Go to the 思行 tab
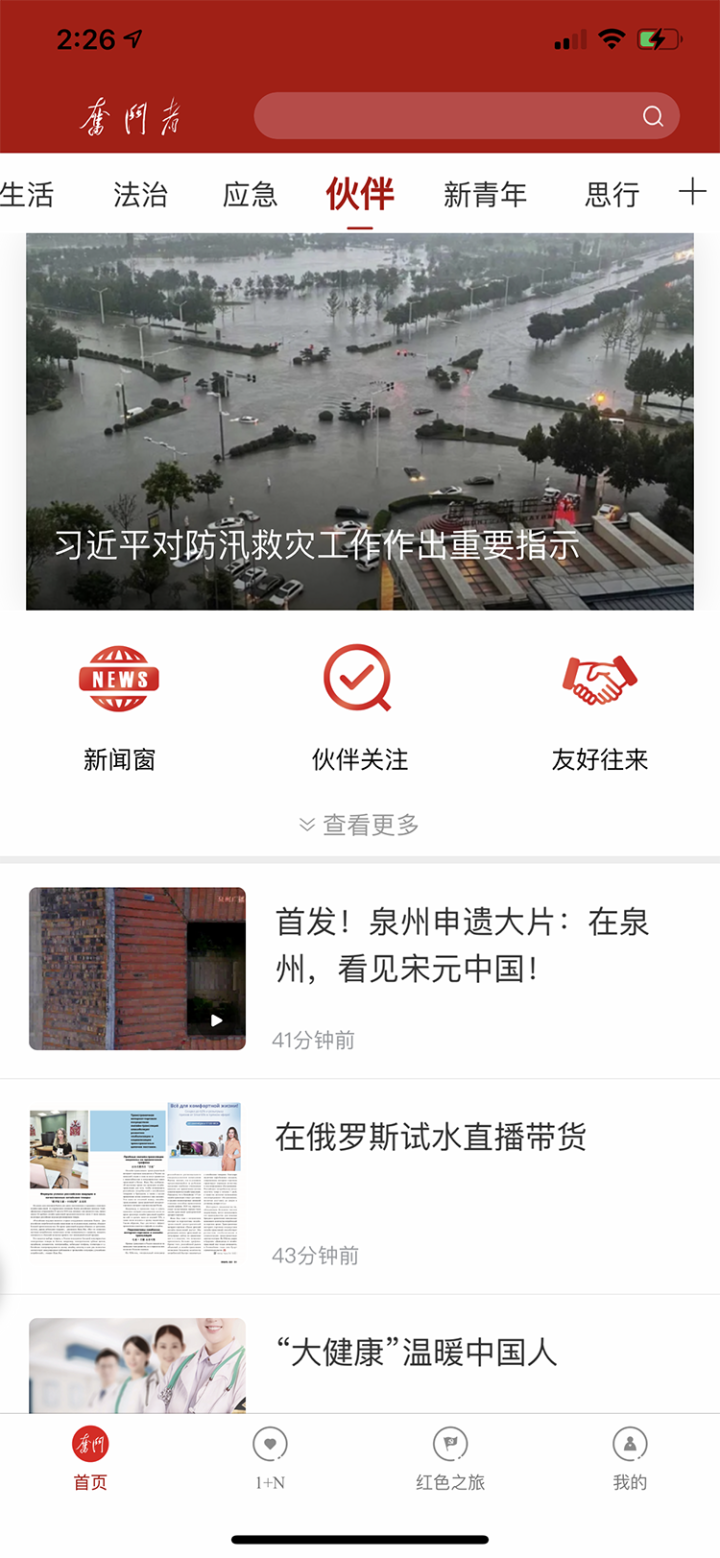The height and width of the screenshot is (1558, 720). point(612,194)
